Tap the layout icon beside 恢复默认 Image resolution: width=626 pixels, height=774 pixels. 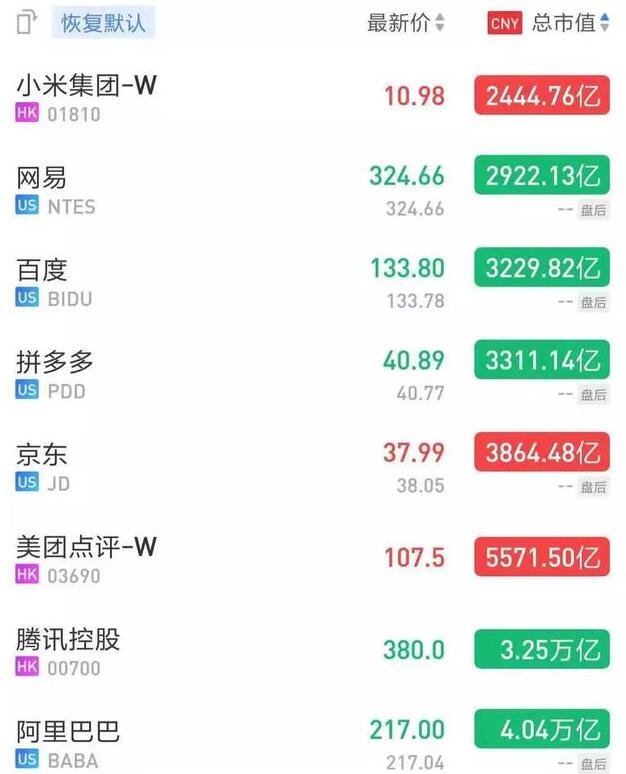click(x=26, y=22)
